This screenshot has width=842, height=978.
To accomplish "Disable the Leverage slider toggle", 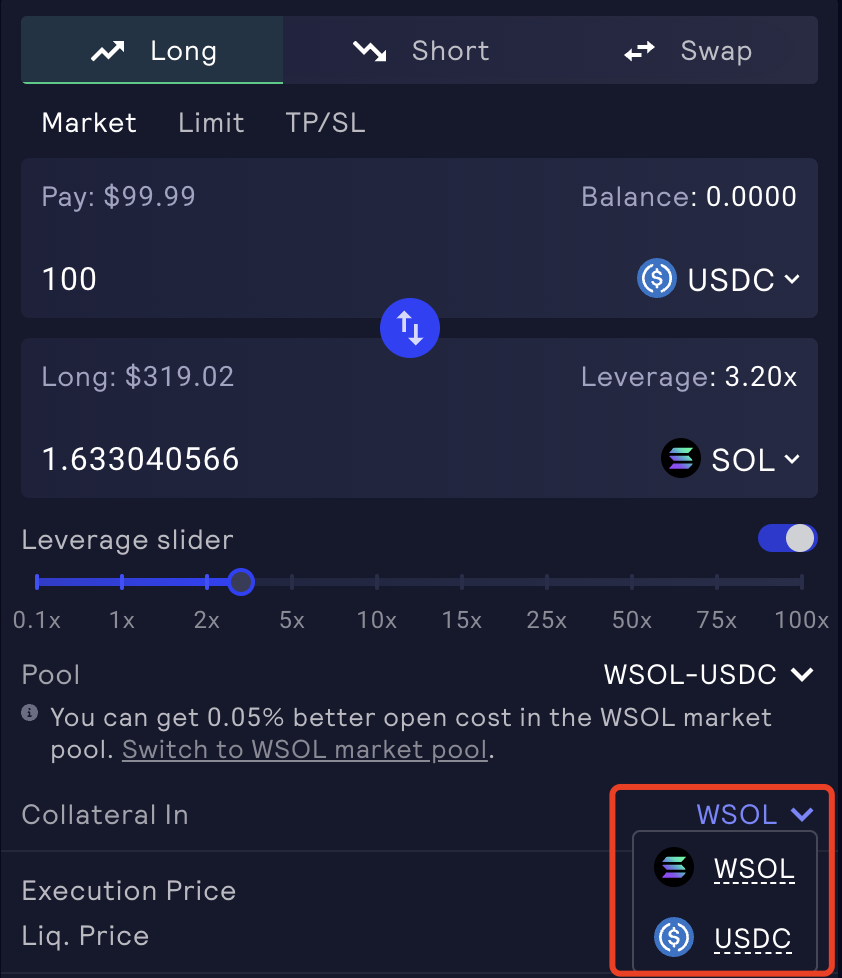I will pyautogui.click(x=788, y=538).
